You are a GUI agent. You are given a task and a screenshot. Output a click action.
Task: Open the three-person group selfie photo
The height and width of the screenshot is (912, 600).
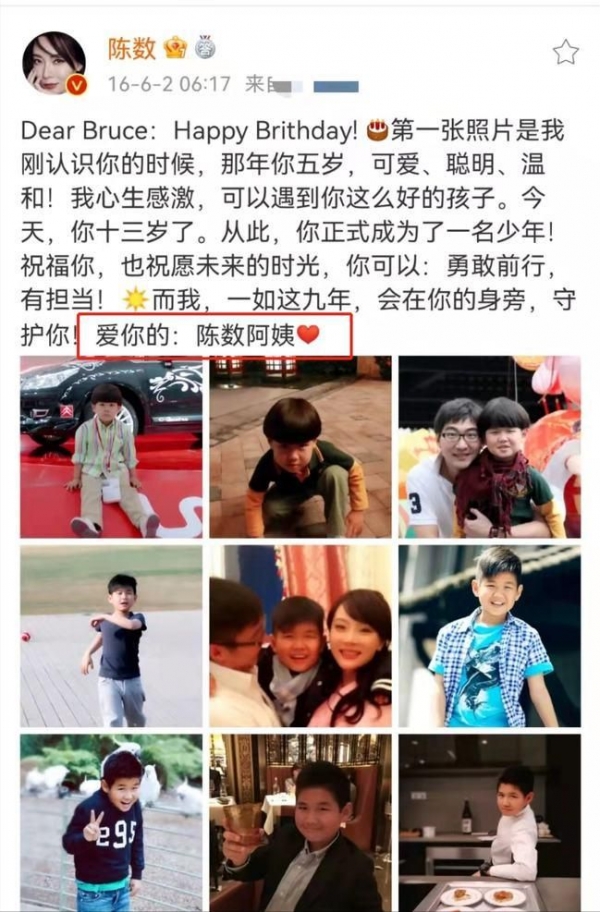tap(300, 636)
